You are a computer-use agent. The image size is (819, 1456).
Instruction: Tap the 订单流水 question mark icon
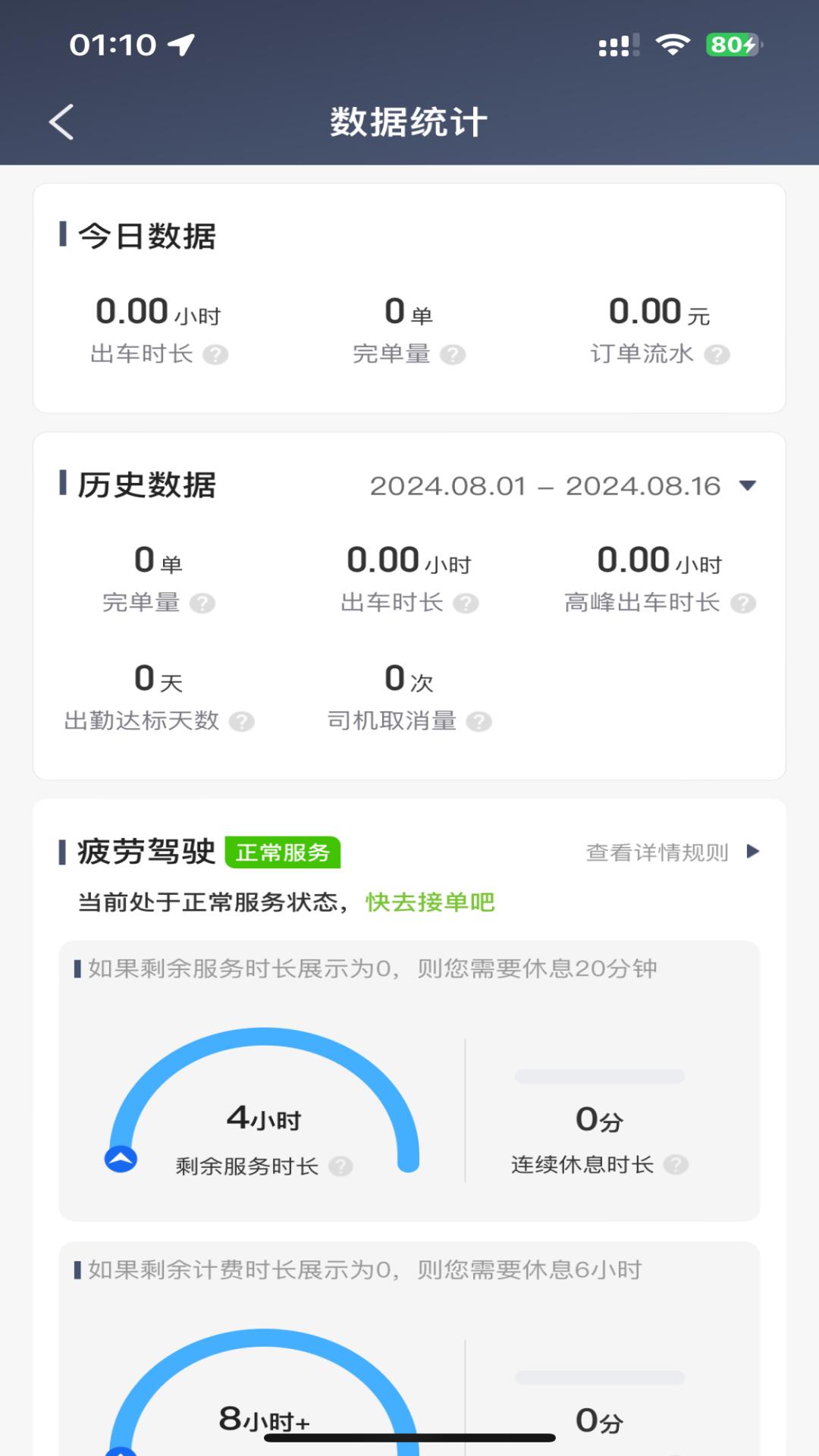tap(716, 353)
